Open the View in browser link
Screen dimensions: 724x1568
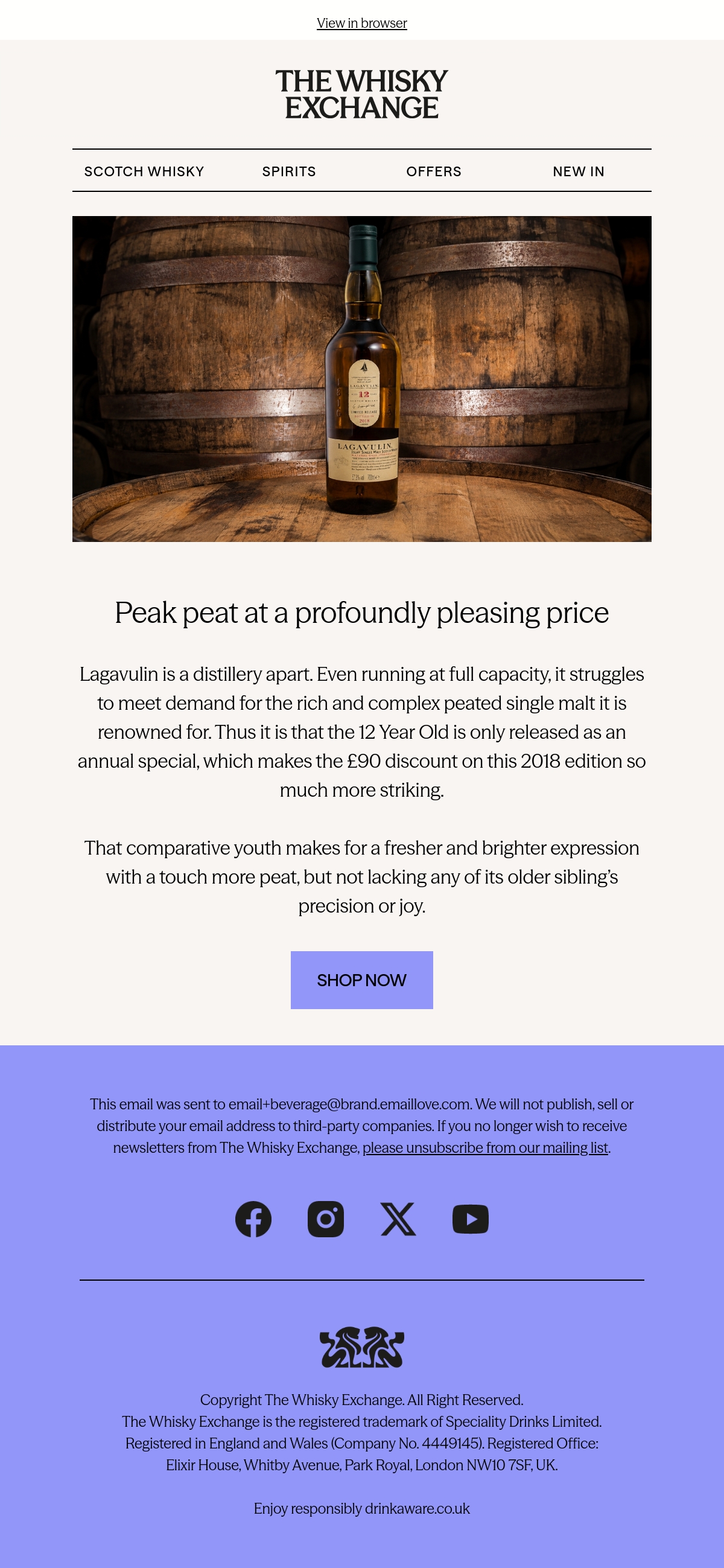[361, 23]
